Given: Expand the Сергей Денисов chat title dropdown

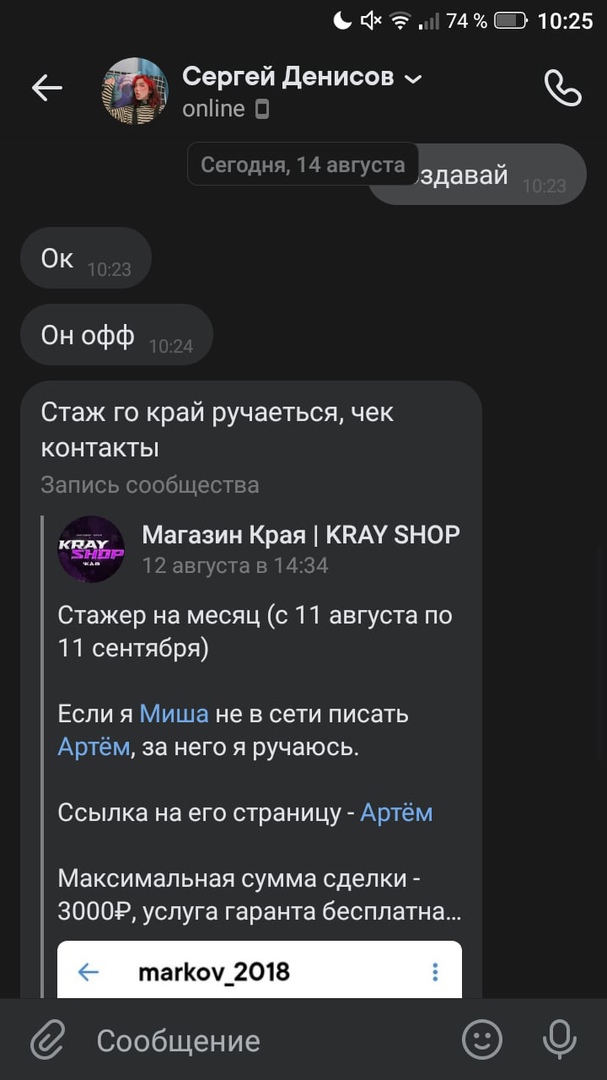Looking at the screenshot, I should (x=414, y=78).
